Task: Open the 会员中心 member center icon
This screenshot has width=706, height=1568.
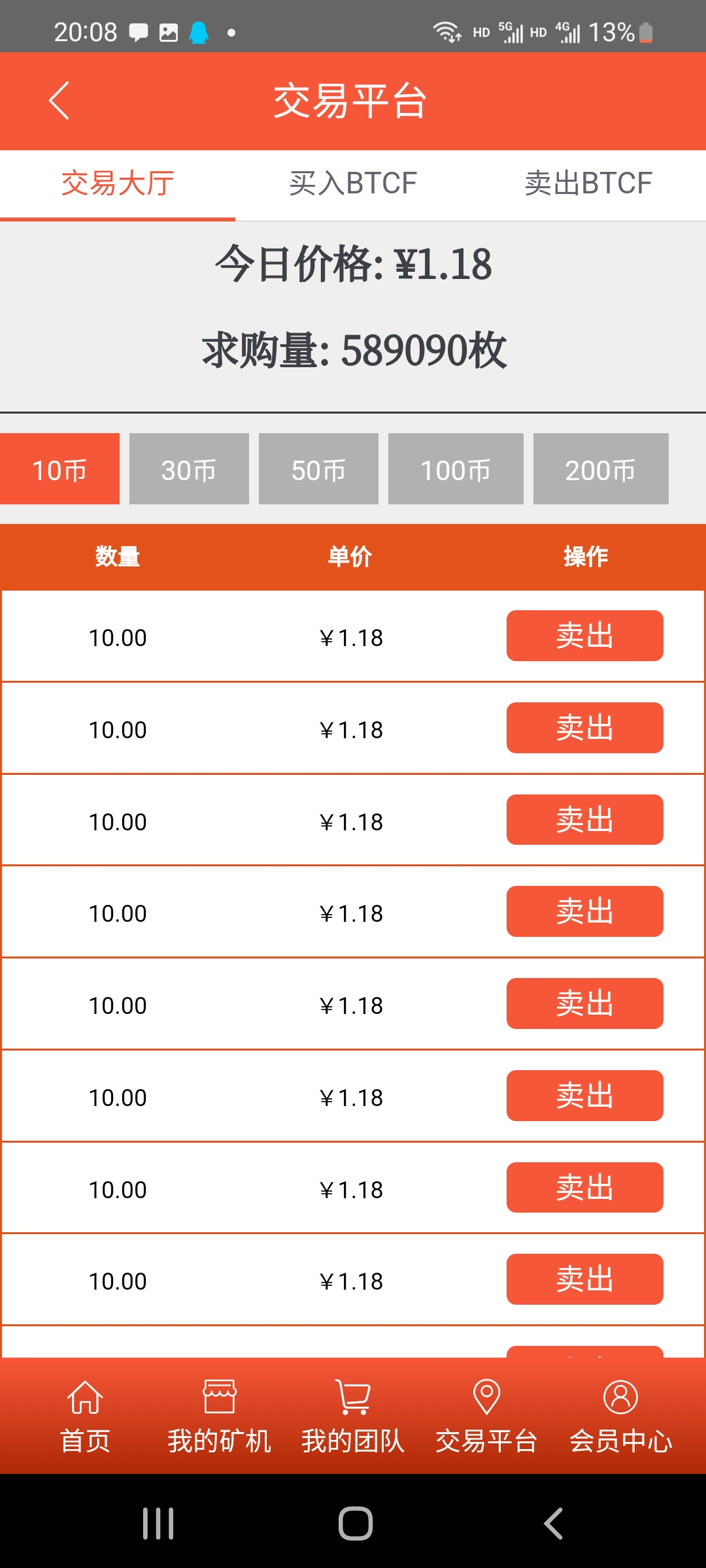Action: click(620, 1411)
